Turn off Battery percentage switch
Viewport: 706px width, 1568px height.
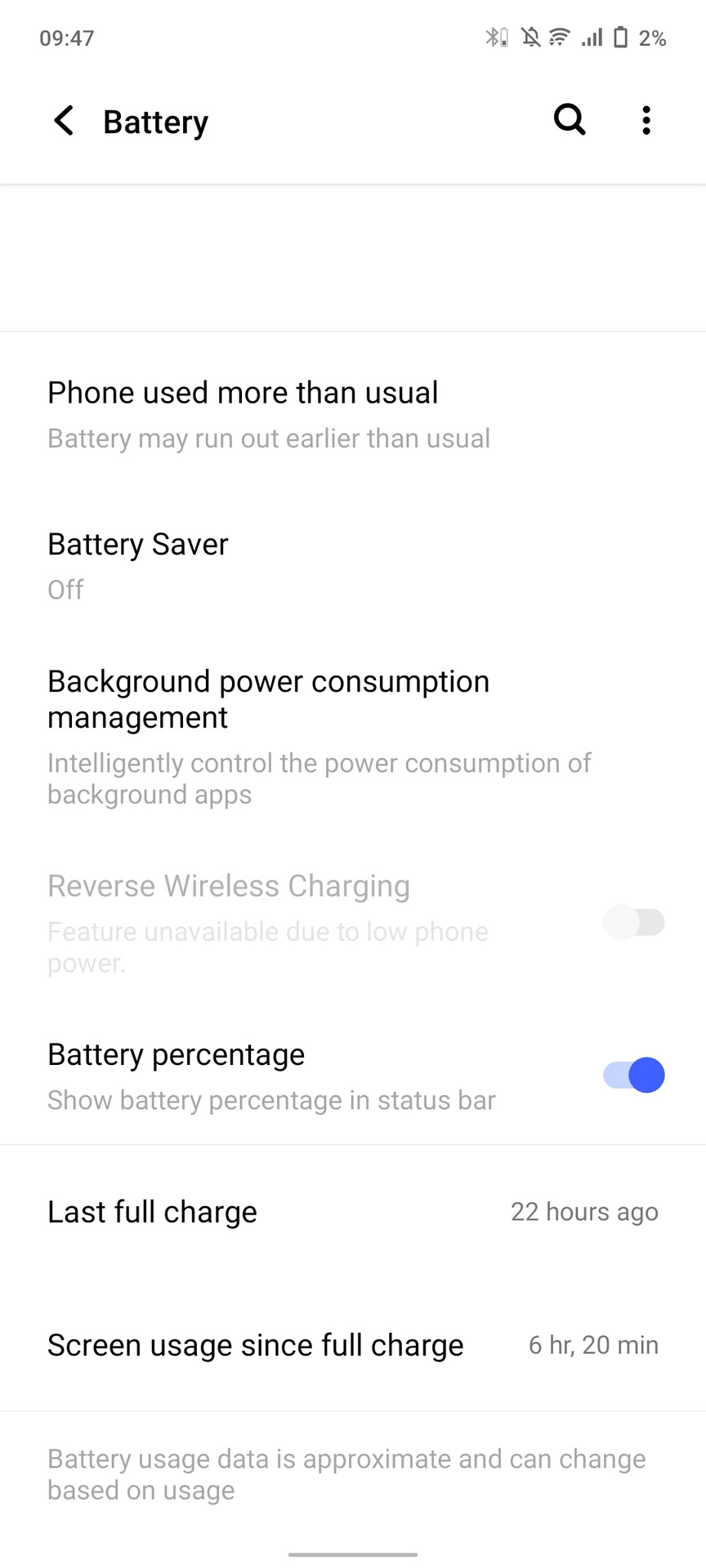[634, 1075]
